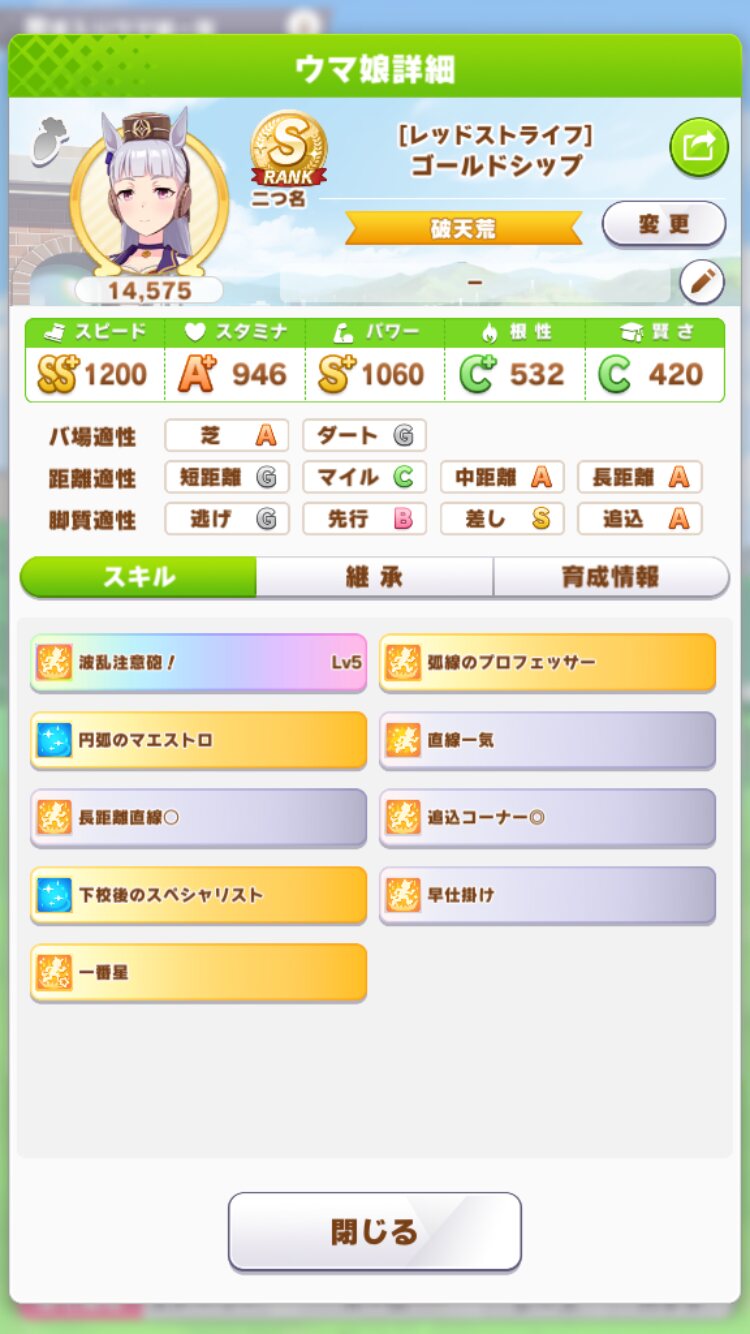View the 追込コーナー◎ skill details

click(547, 817)
